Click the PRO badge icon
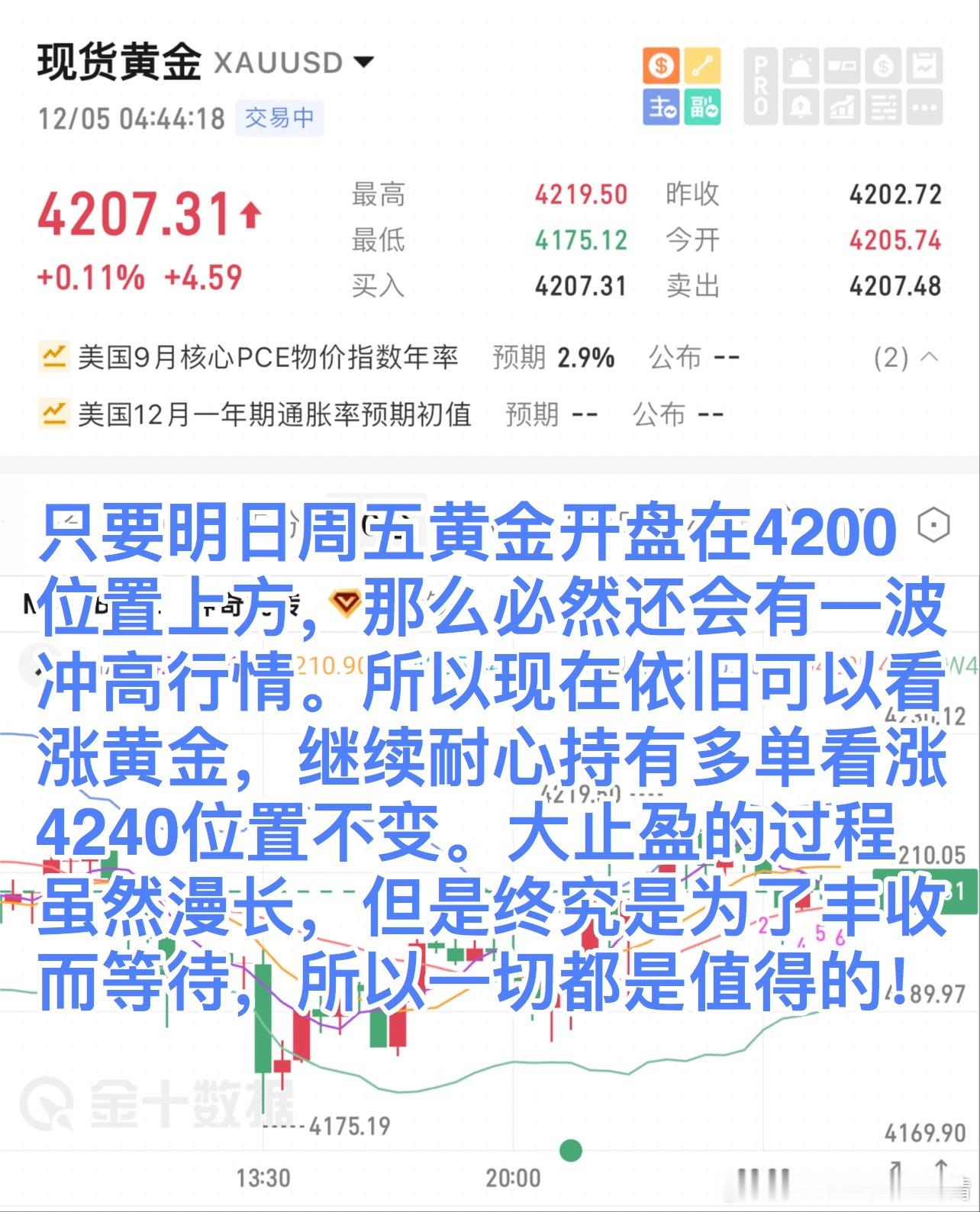 coord(760,87)
